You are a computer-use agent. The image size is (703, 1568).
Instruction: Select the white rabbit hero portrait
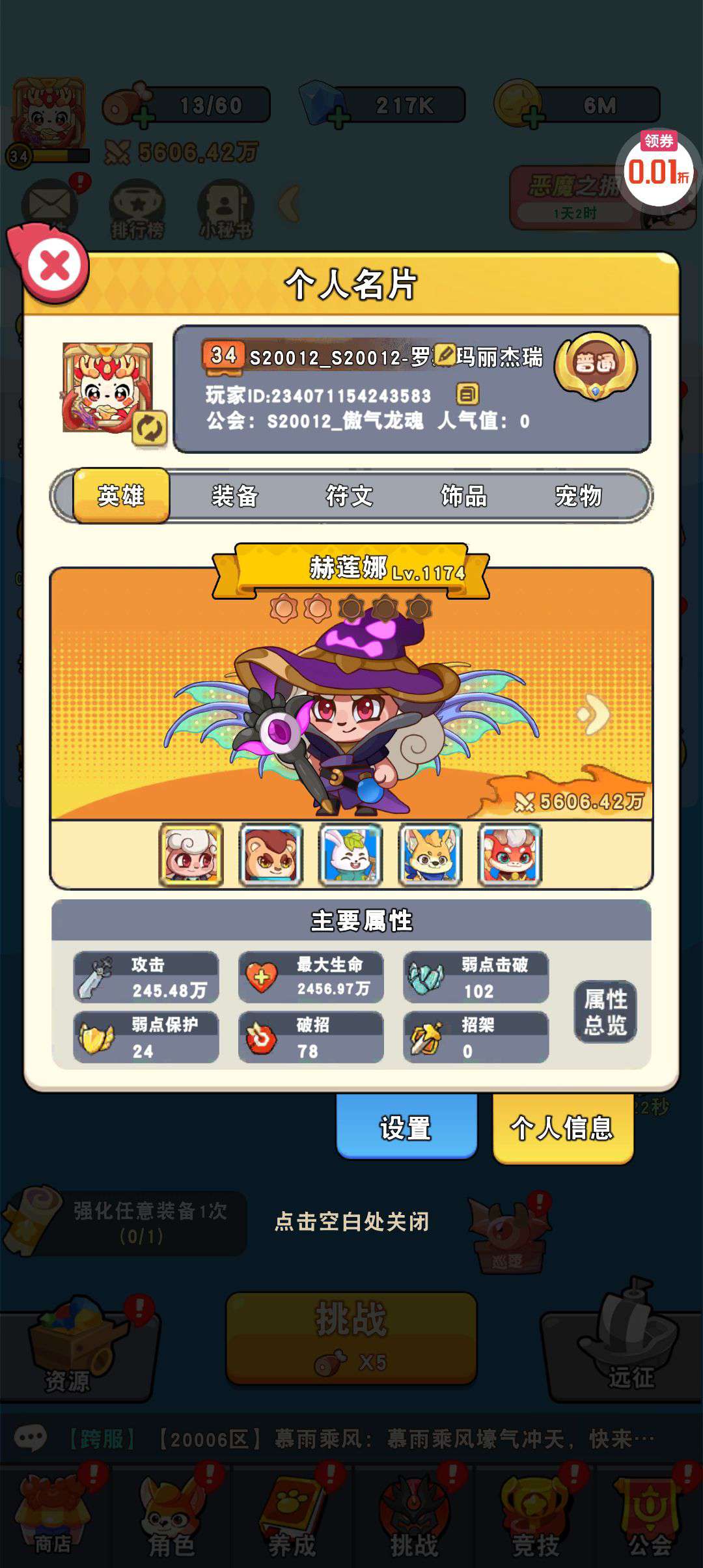tap(350, 855)
